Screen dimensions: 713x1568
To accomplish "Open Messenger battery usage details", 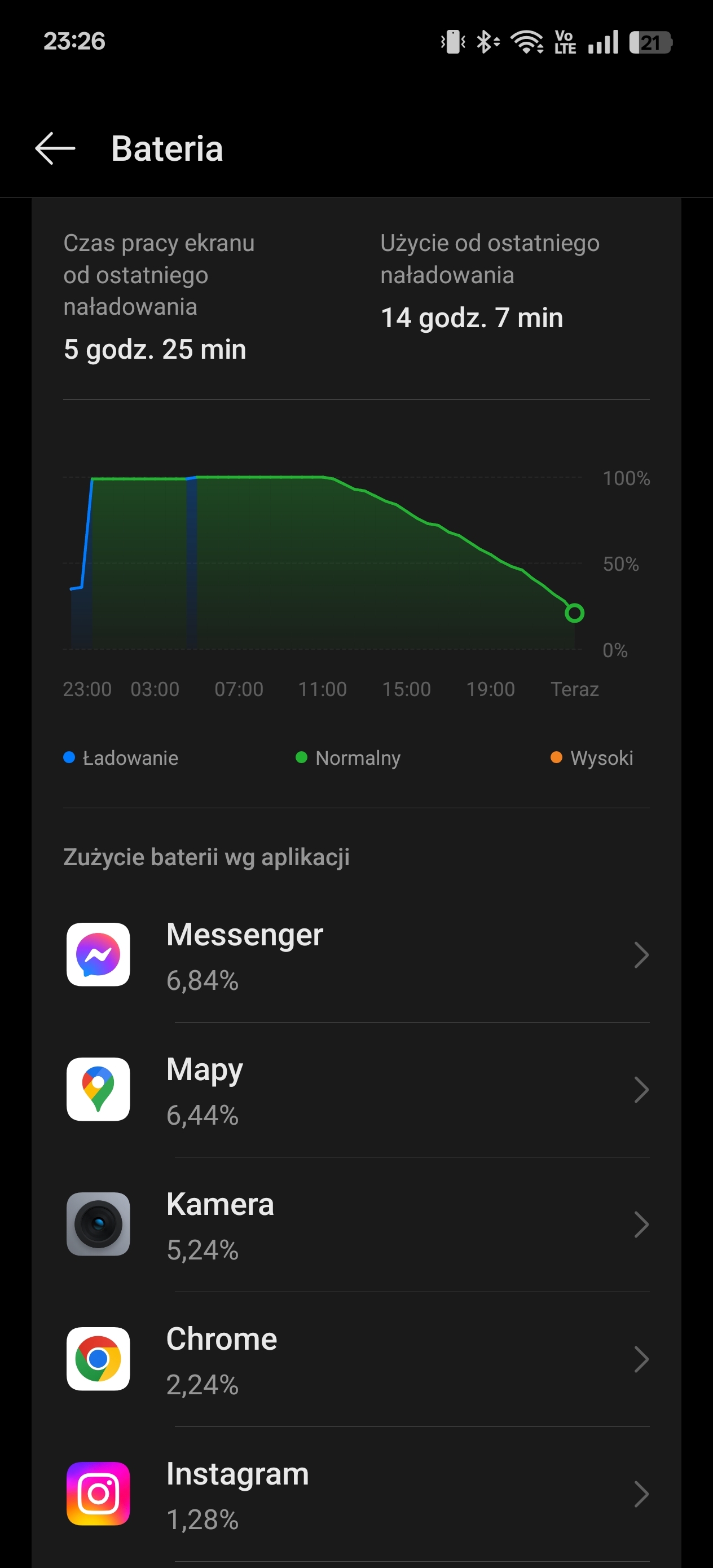I will point(356,955).
